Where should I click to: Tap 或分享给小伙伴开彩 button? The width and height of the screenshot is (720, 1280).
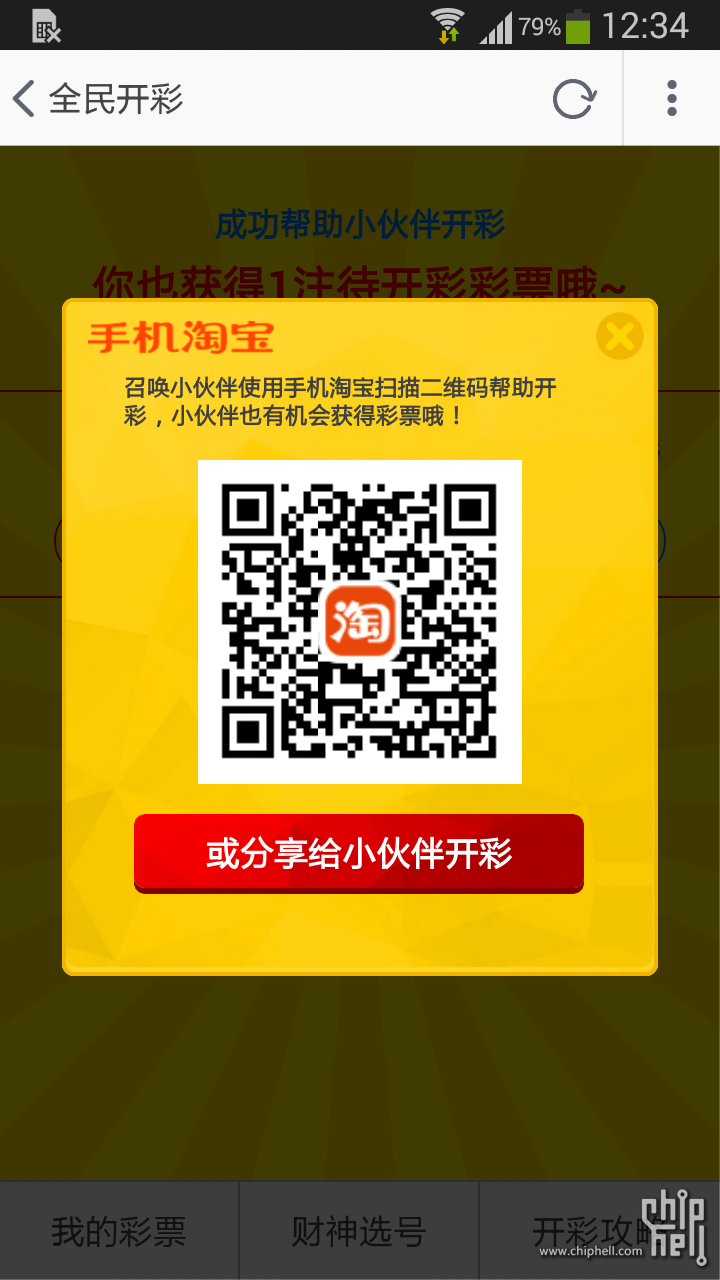[358, 853]
